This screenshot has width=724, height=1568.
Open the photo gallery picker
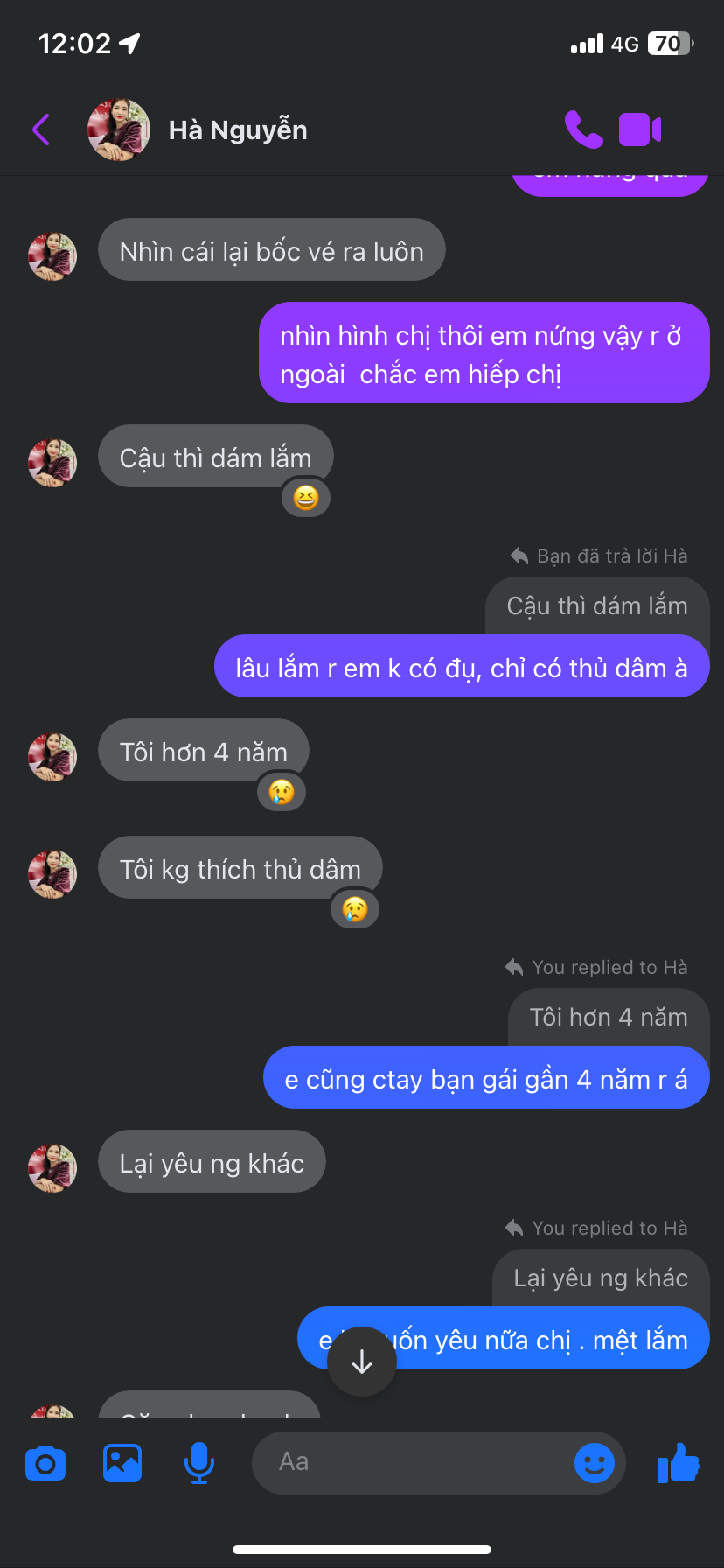[122, 1463]
